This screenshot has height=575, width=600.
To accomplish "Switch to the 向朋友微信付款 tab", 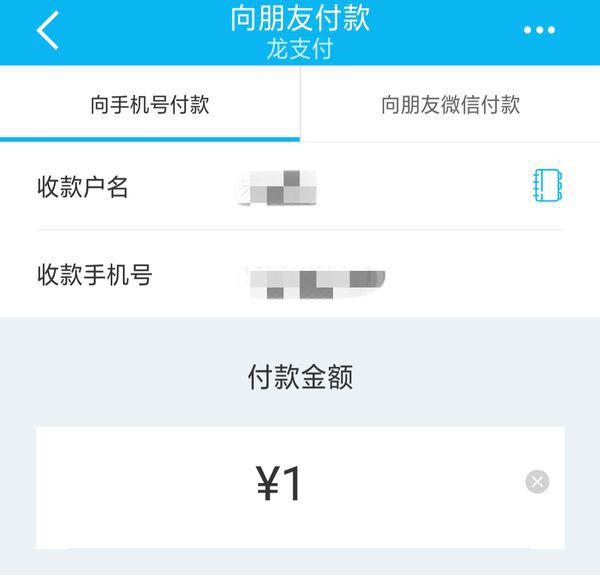I will 450,105.
